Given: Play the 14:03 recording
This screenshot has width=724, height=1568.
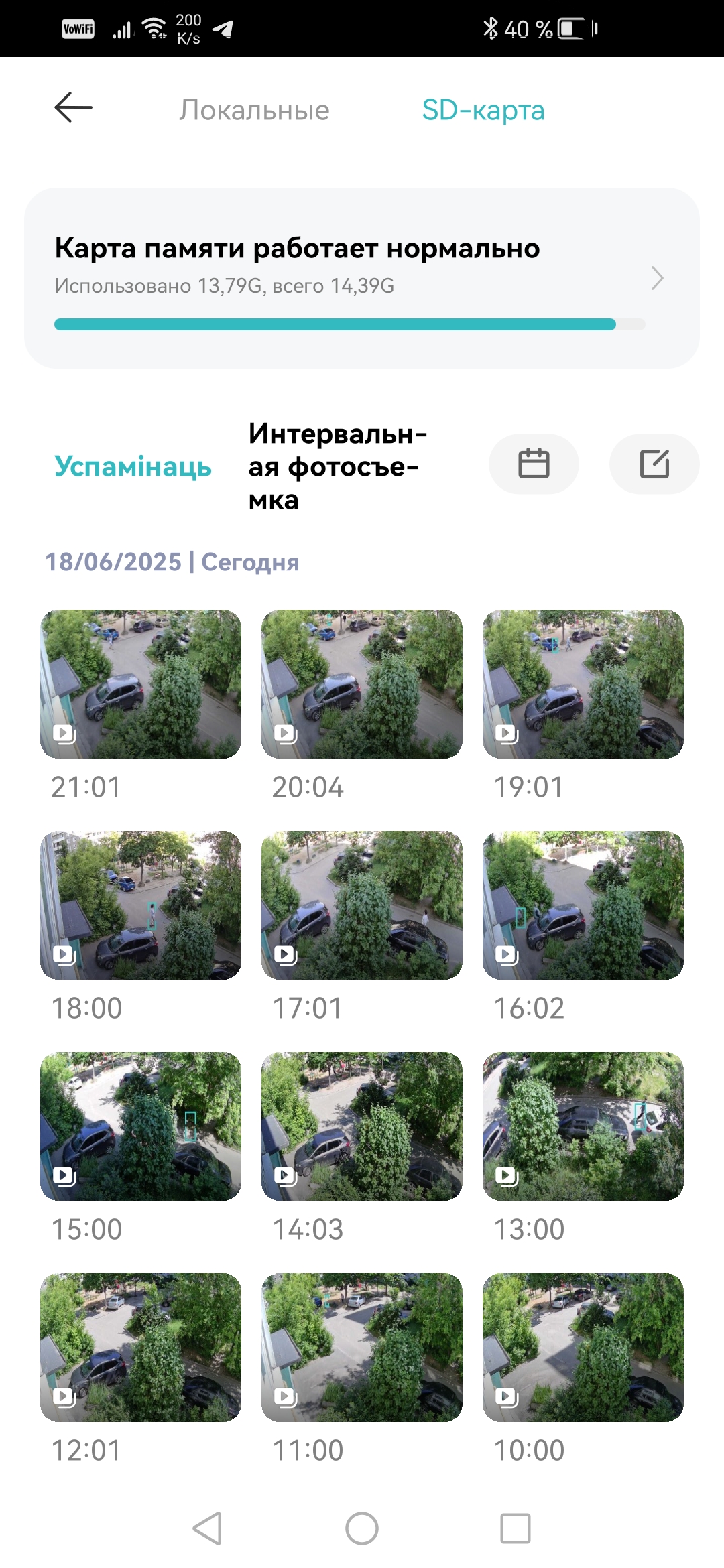Looking at the screenshot, I should click(x=362, y=1126).
